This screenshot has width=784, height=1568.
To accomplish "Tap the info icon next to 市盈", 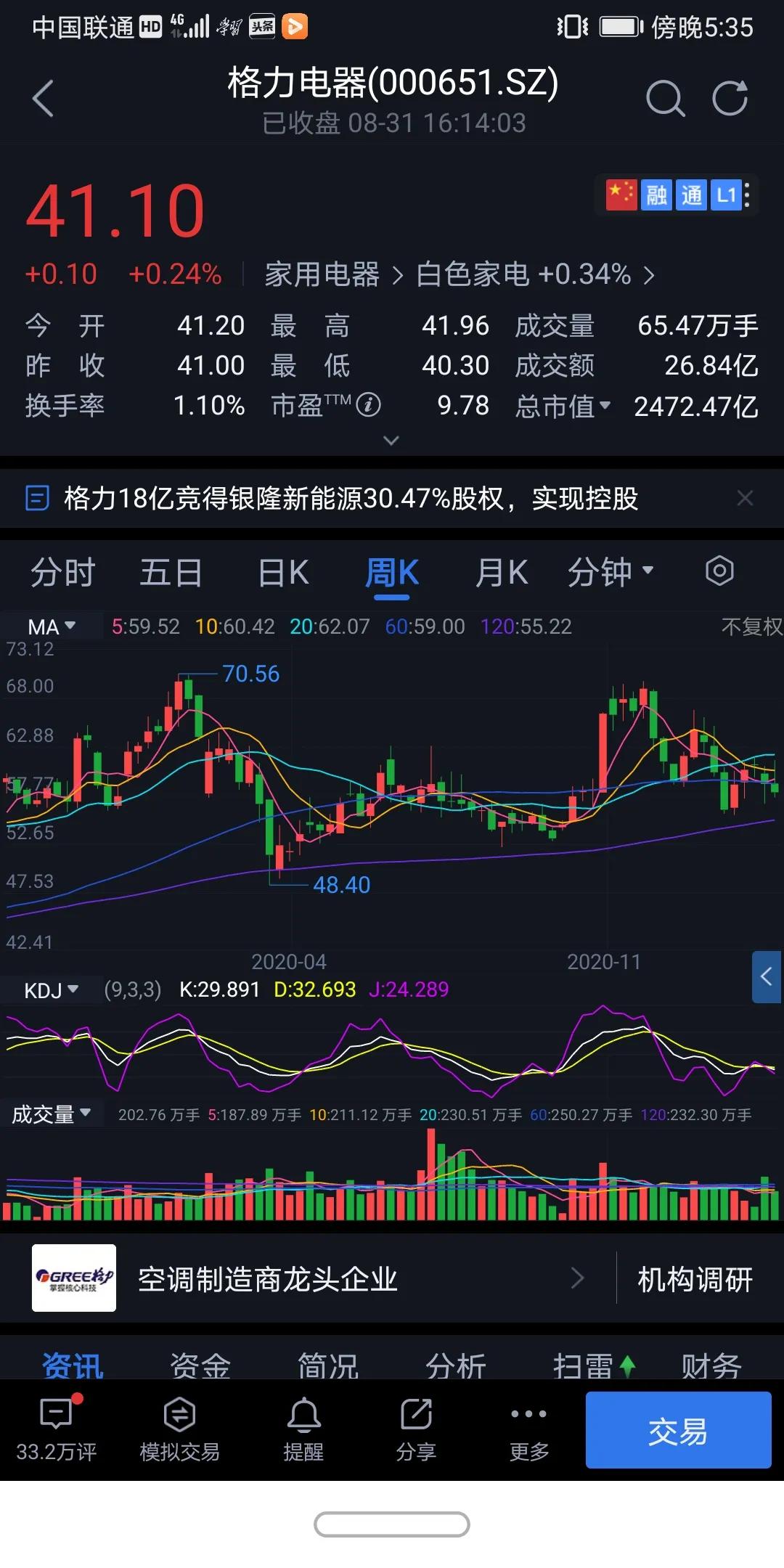I will (x=369, y=406).
